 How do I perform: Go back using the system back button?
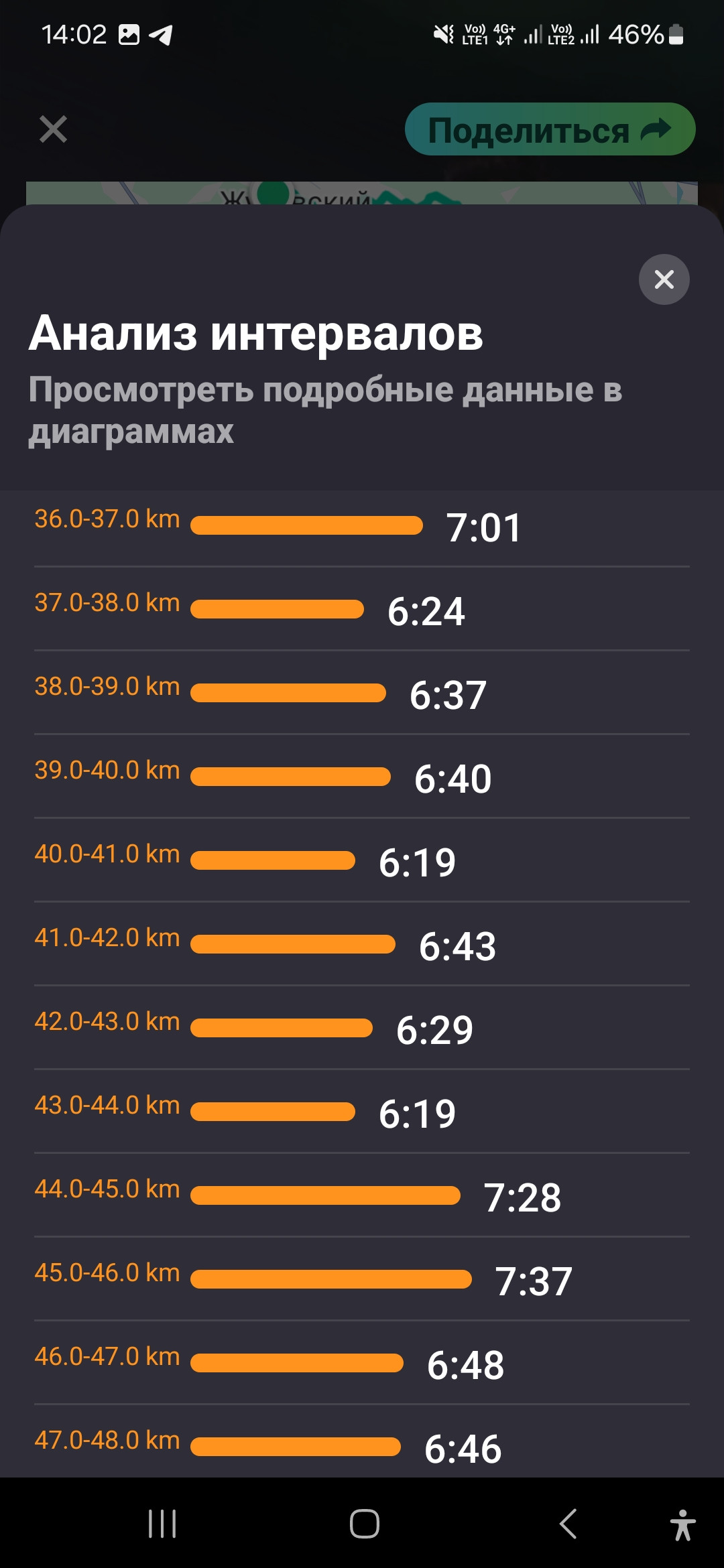568,1524
